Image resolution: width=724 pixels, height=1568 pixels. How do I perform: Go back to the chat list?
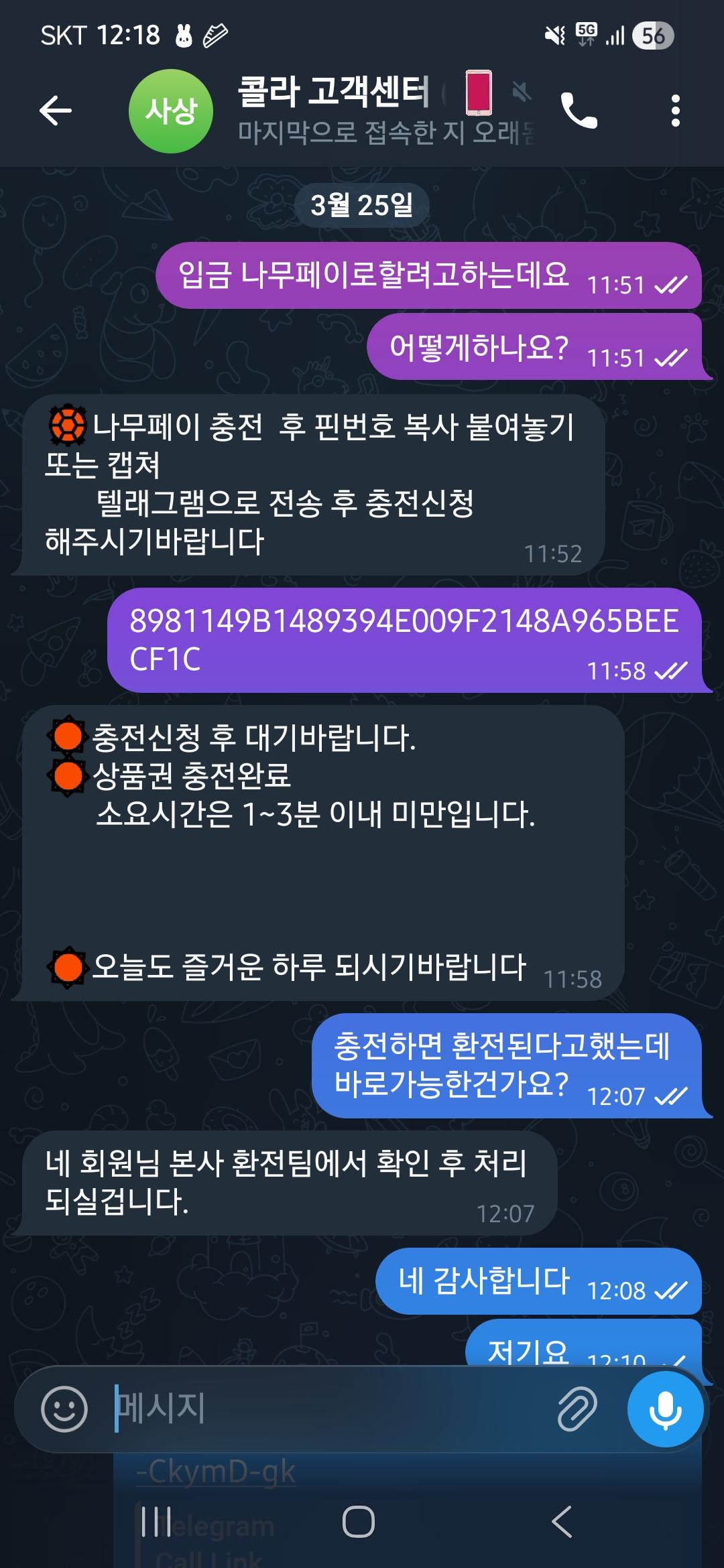click(56, 111)
